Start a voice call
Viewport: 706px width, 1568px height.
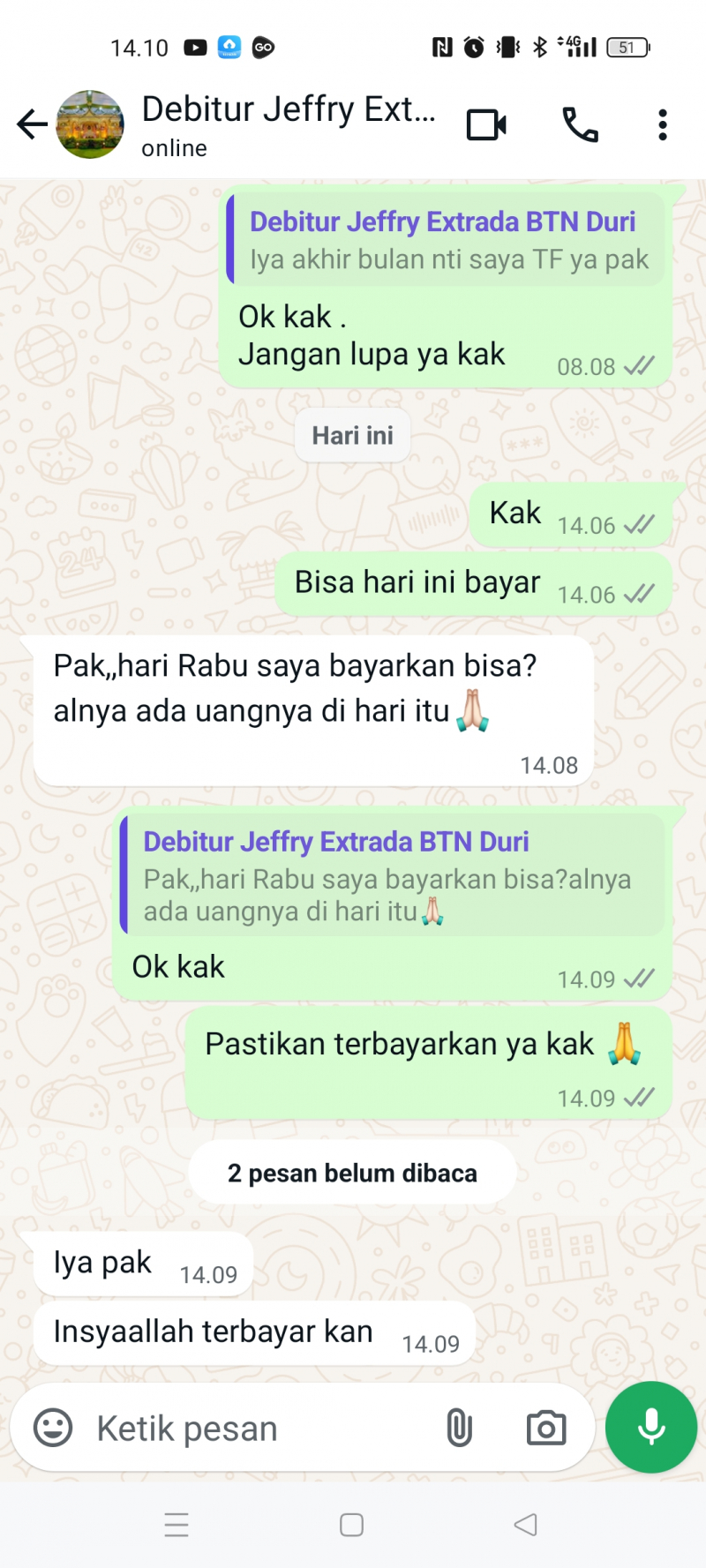(x=580, y=125)
